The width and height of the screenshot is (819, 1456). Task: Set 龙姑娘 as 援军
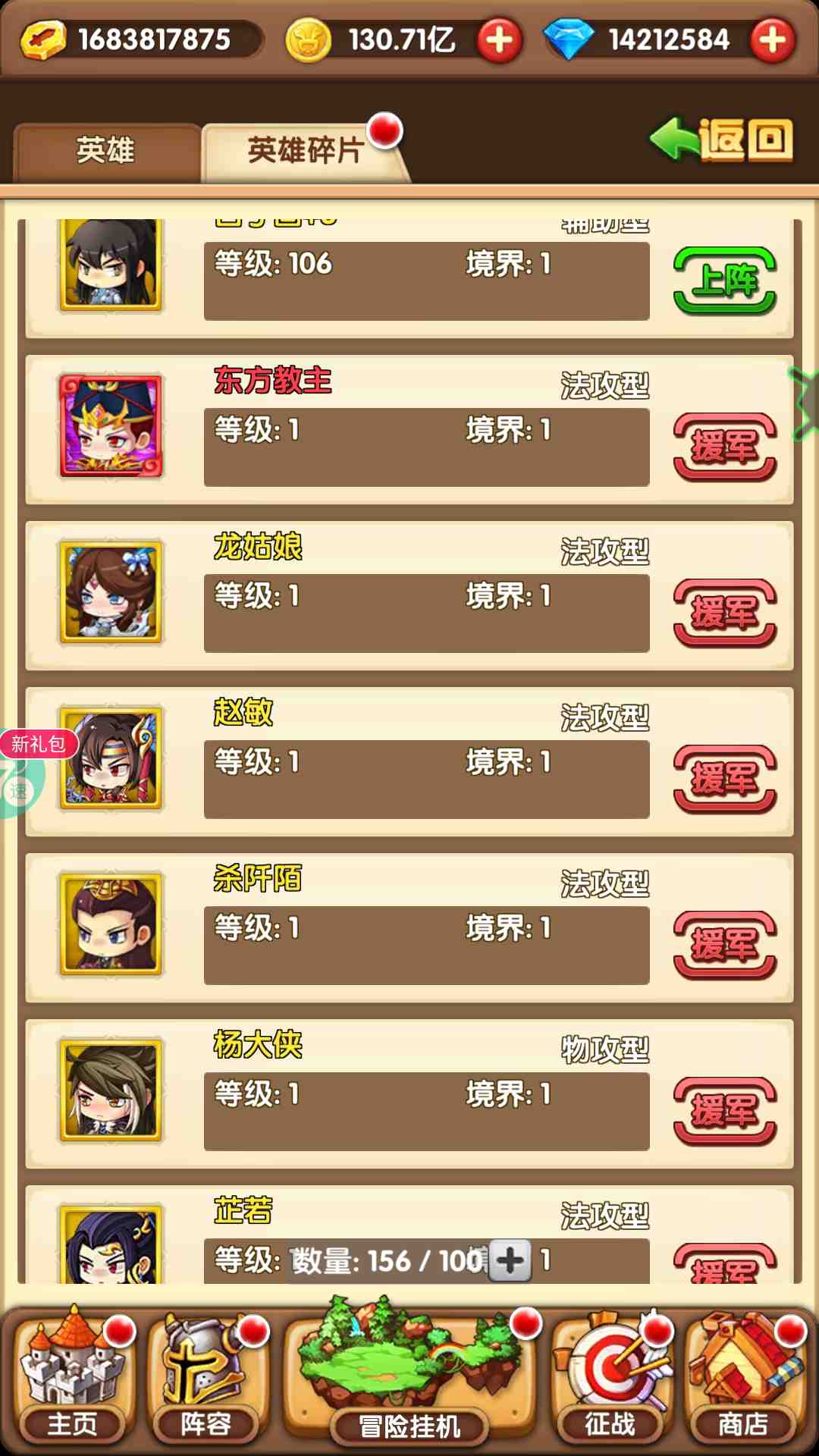[x=725, y=613]
